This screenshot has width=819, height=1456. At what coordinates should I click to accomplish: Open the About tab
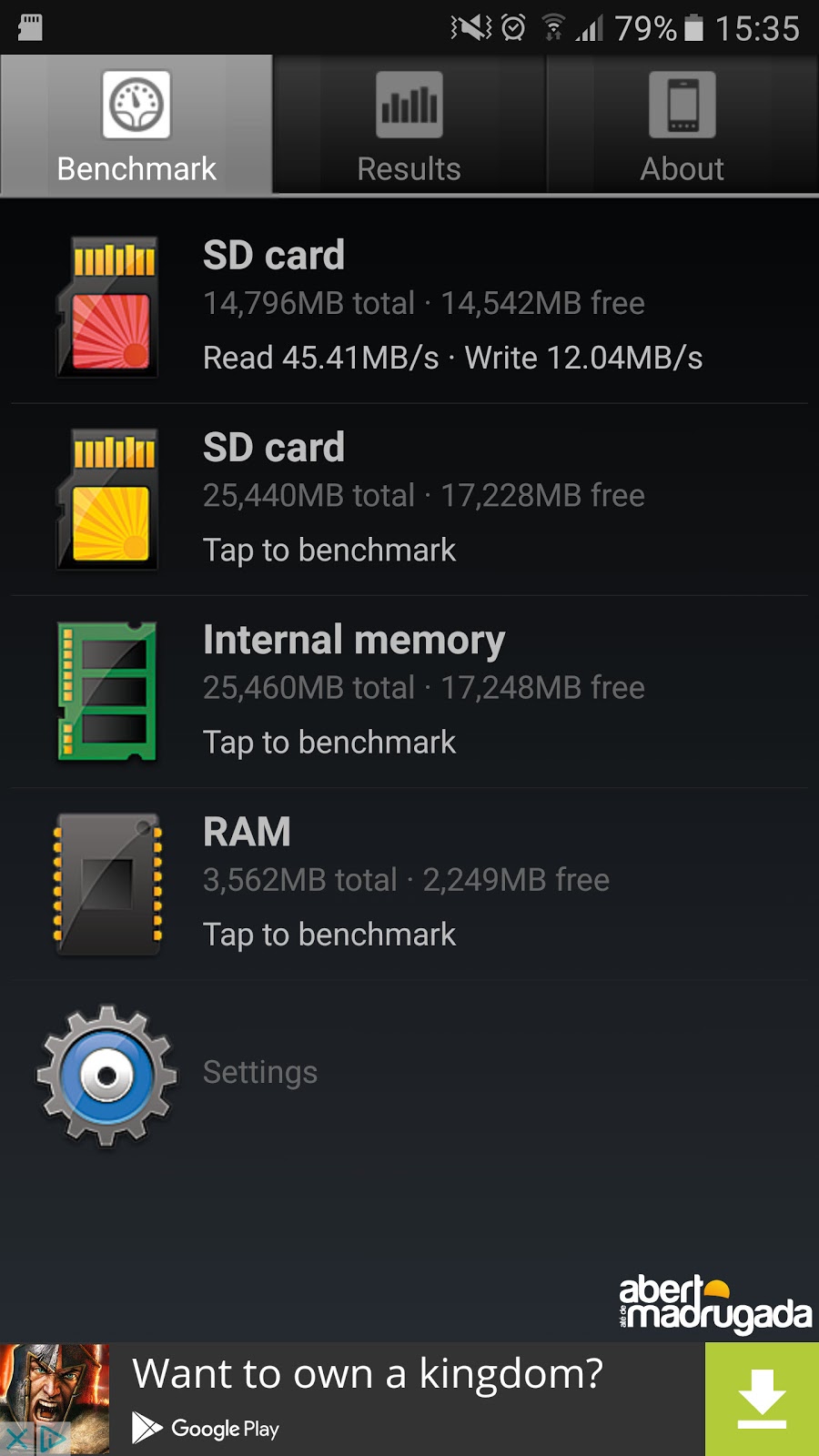682,125
